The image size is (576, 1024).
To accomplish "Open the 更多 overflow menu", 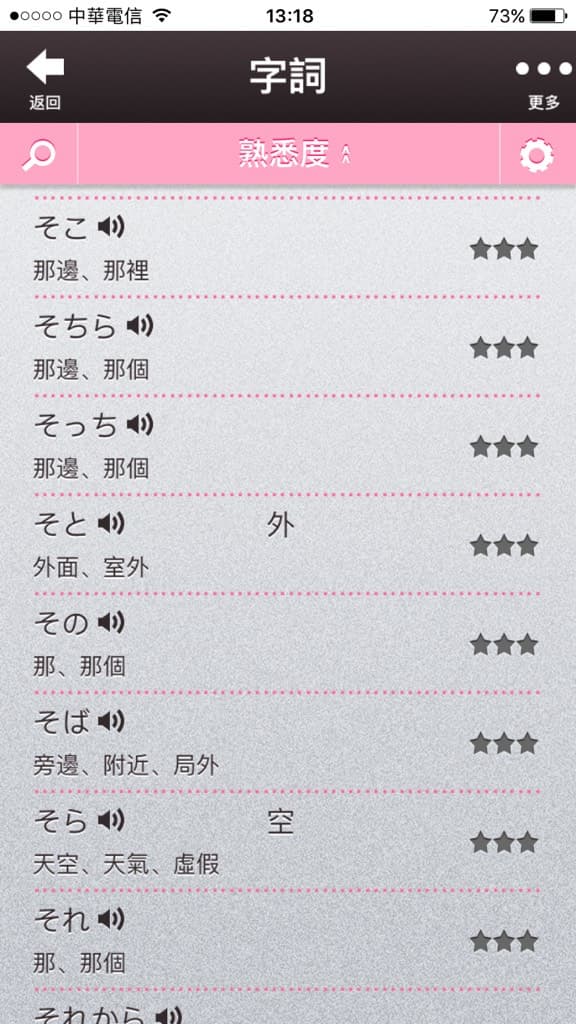I will tap(543, 81).
